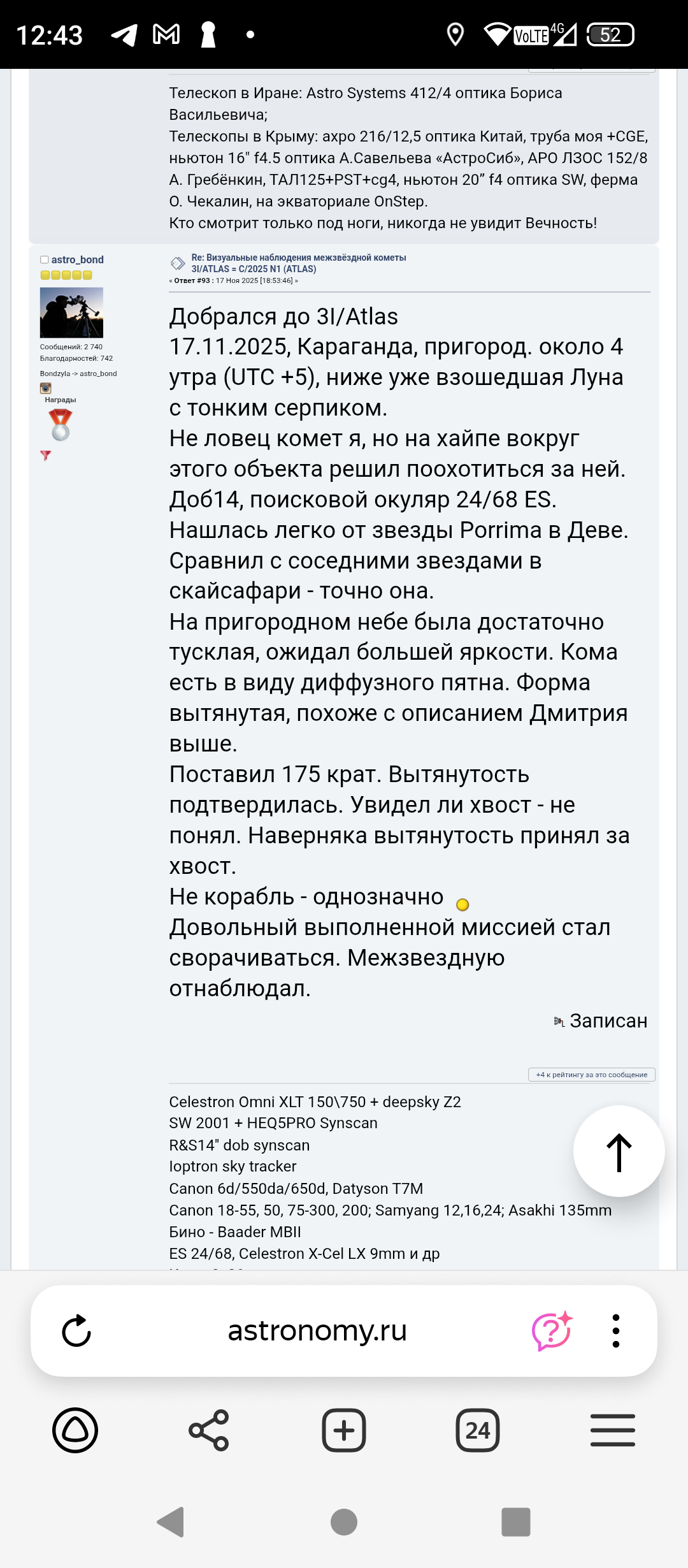The height and width of the screenshot is (1568, 688).
Task: Go to the home screen
Action: click(344, 1522)
